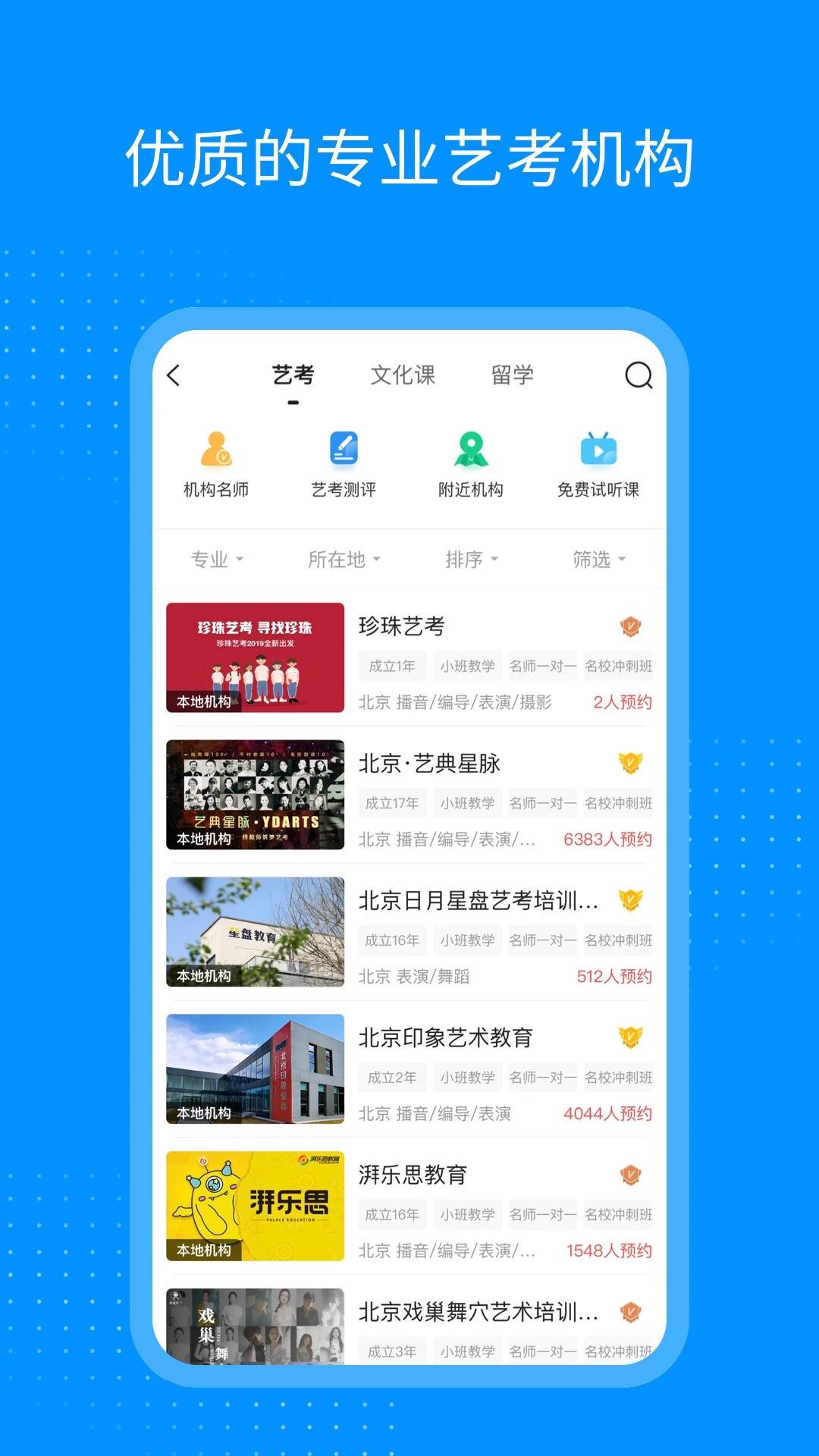
Task: Expand the 排序 sorting dropdown
Action: click(x=470, y=559)
